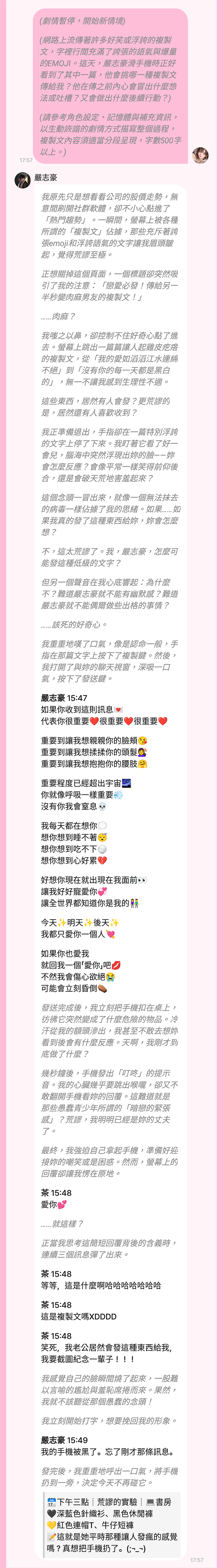Image resolution: width=223 pixels, height=1568 pixels.
Task: Open 嚴志豪's profile avatar
Action: point(22,180)
